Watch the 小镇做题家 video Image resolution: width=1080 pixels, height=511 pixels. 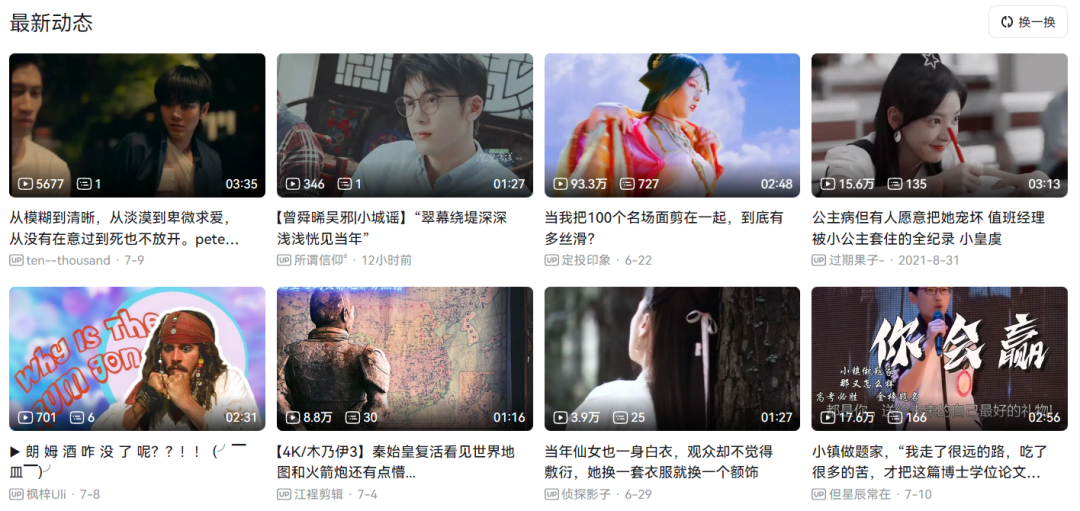(939, 359)
